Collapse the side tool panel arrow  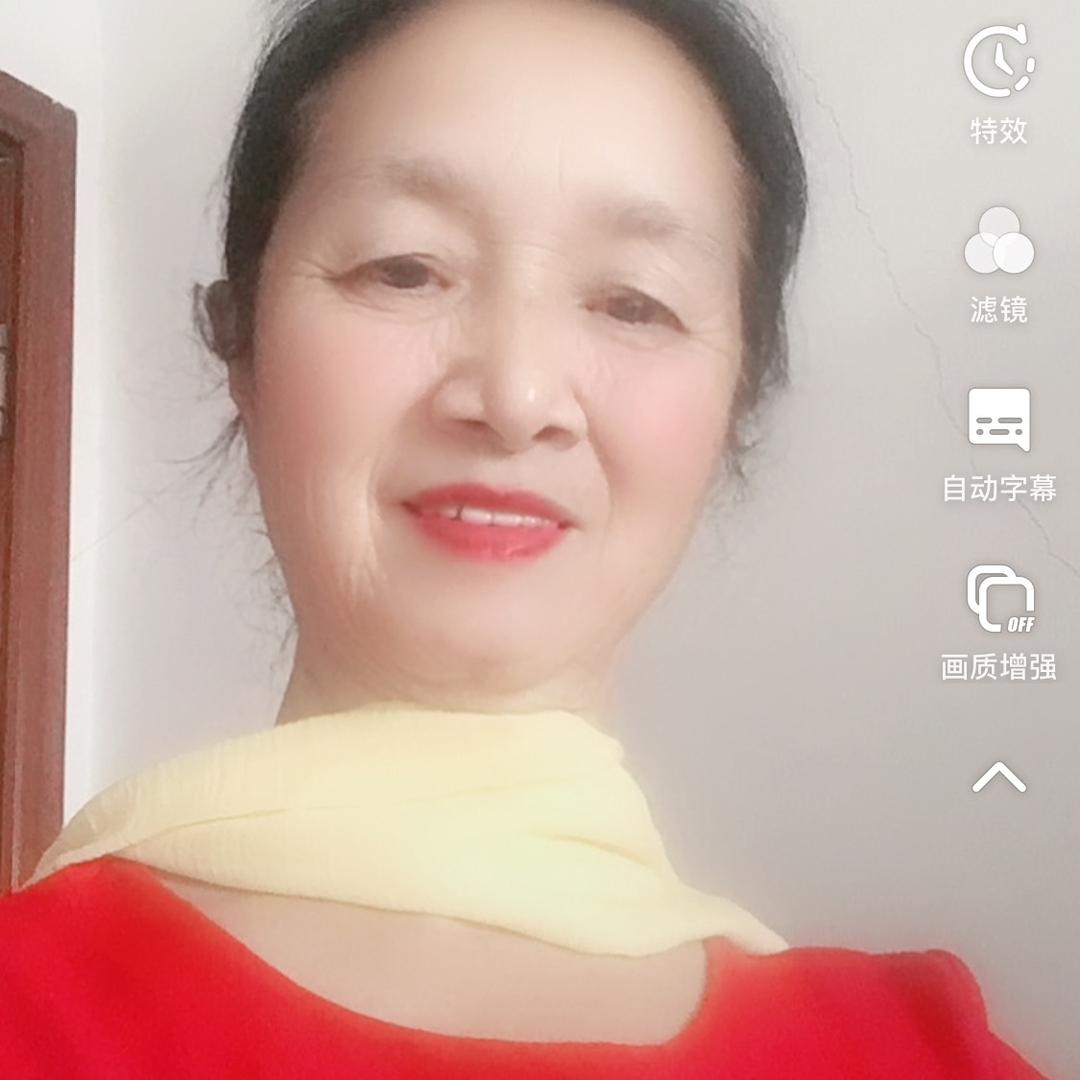[999, 776]
